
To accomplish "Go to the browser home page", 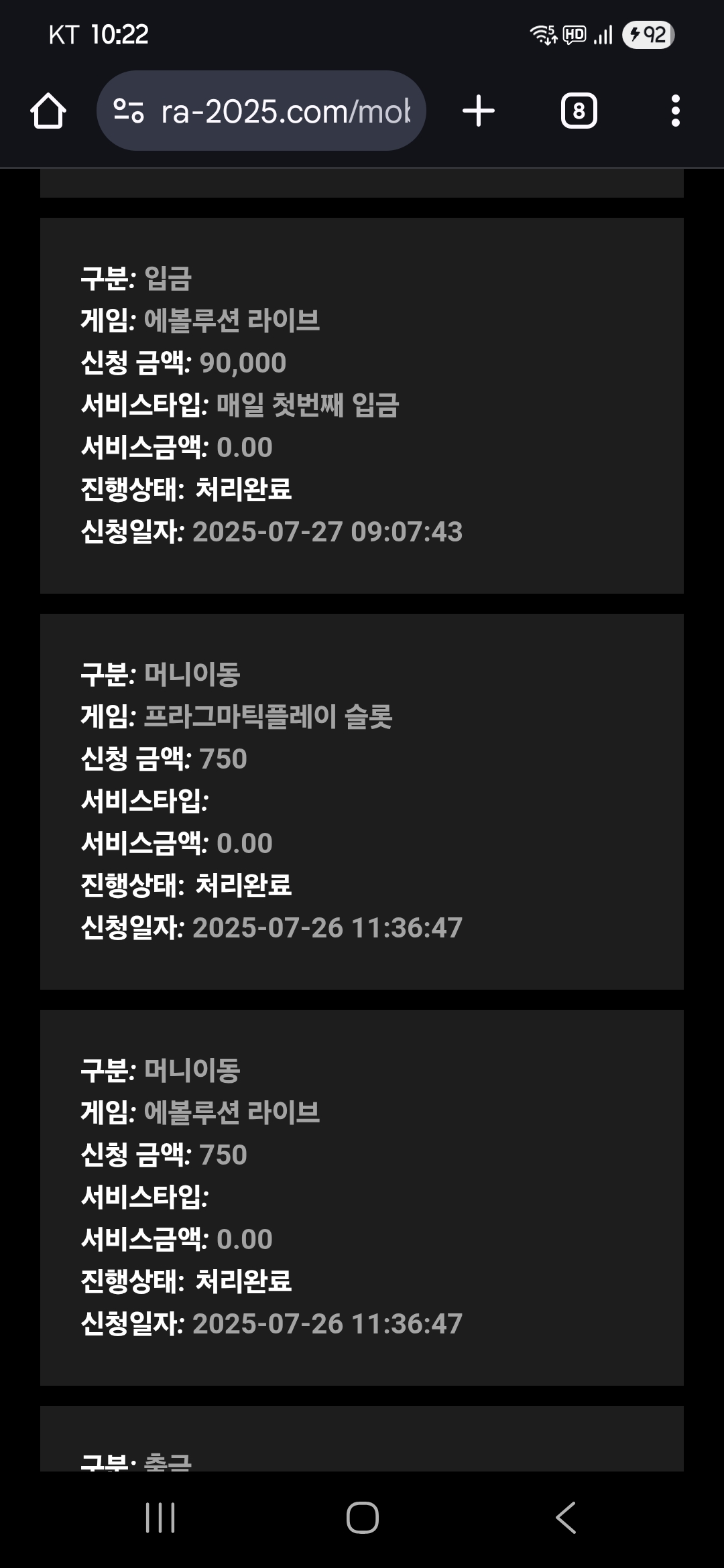I will (x=48, y=111).
